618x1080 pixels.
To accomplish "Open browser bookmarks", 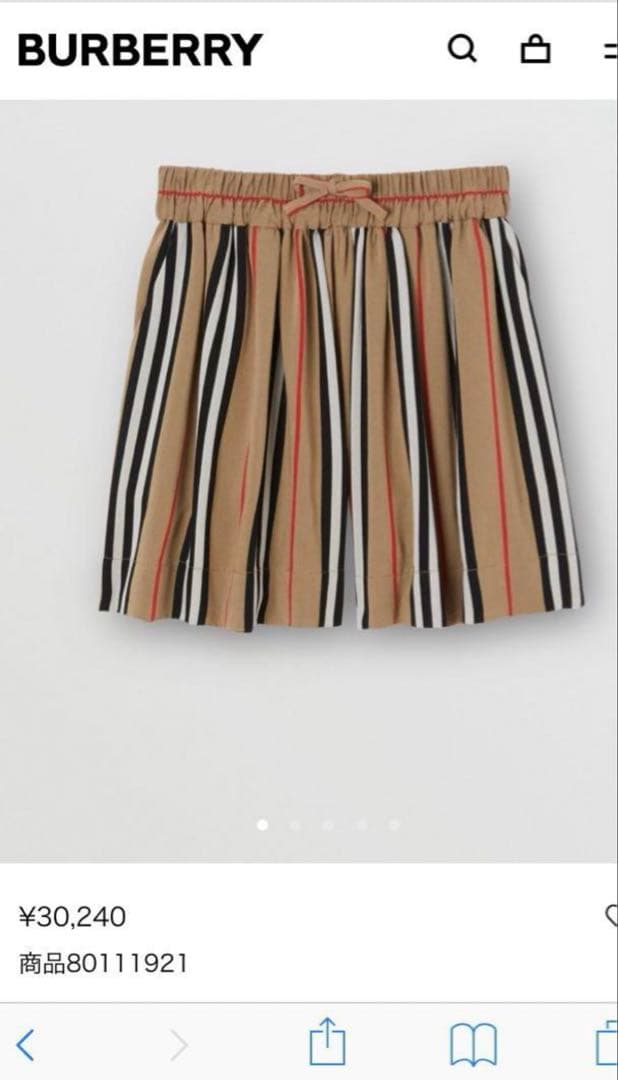I will (x=472, y=1046).
